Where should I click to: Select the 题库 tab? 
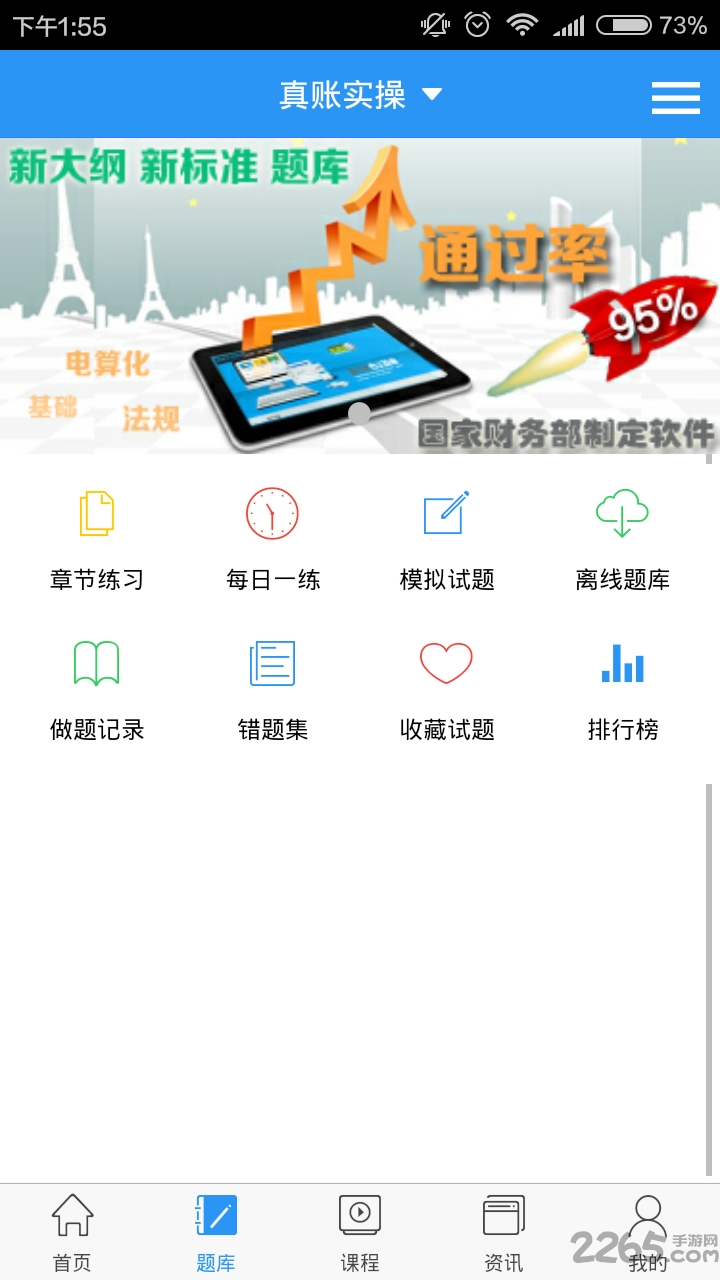click(x=216, y=1232)
